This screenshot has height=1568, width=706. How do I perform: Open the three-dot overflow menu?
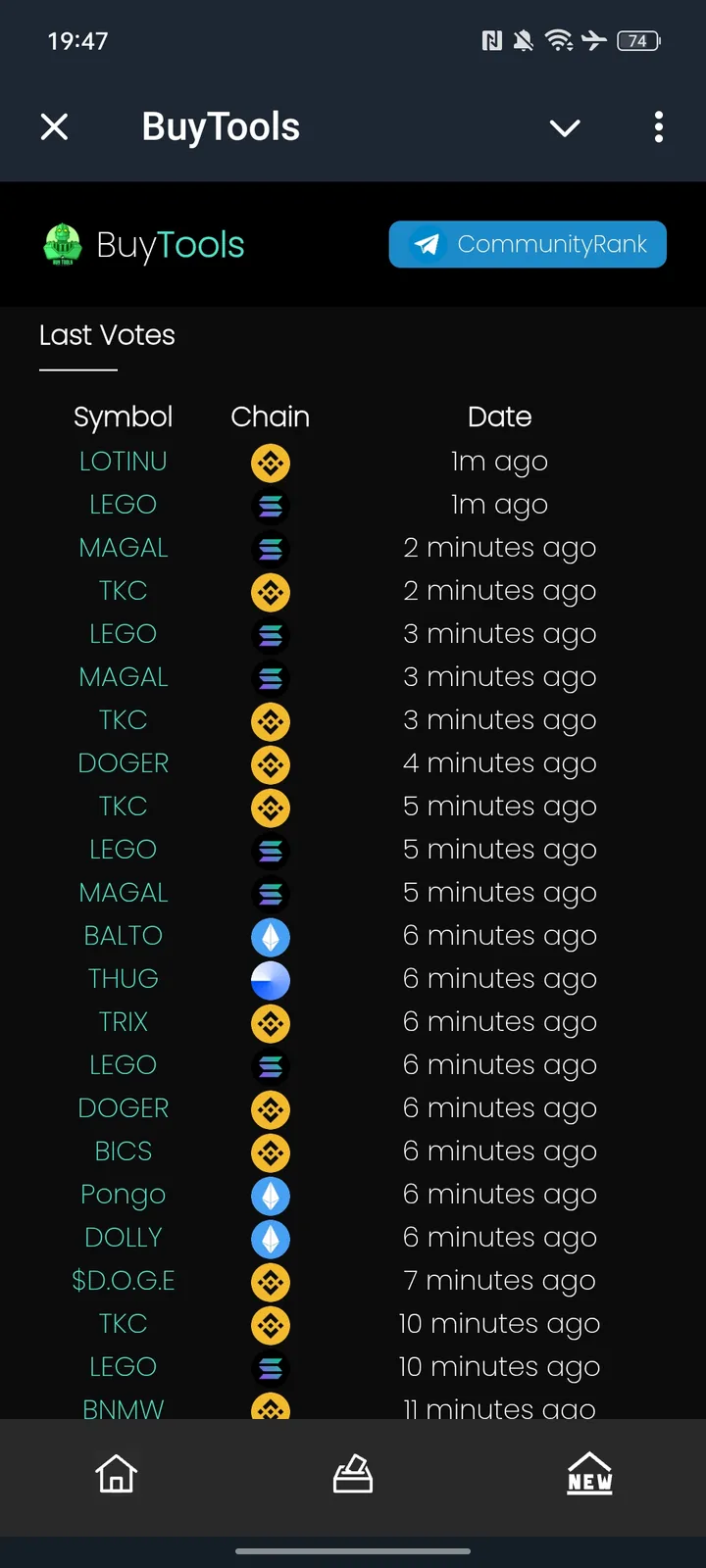tap(658, 127)
